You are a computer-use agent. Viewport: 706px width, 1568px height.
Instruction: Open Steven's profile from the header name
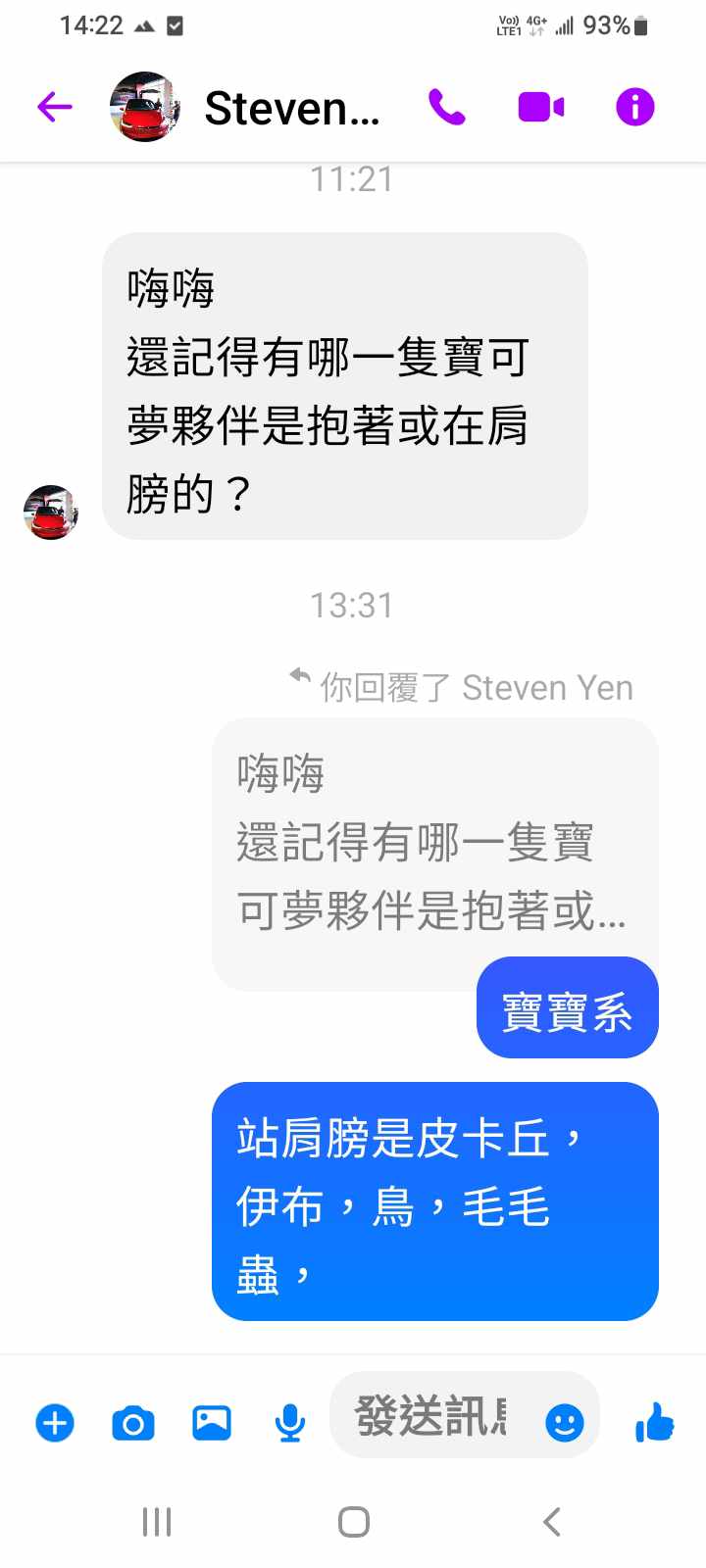[x=291, y=108]
